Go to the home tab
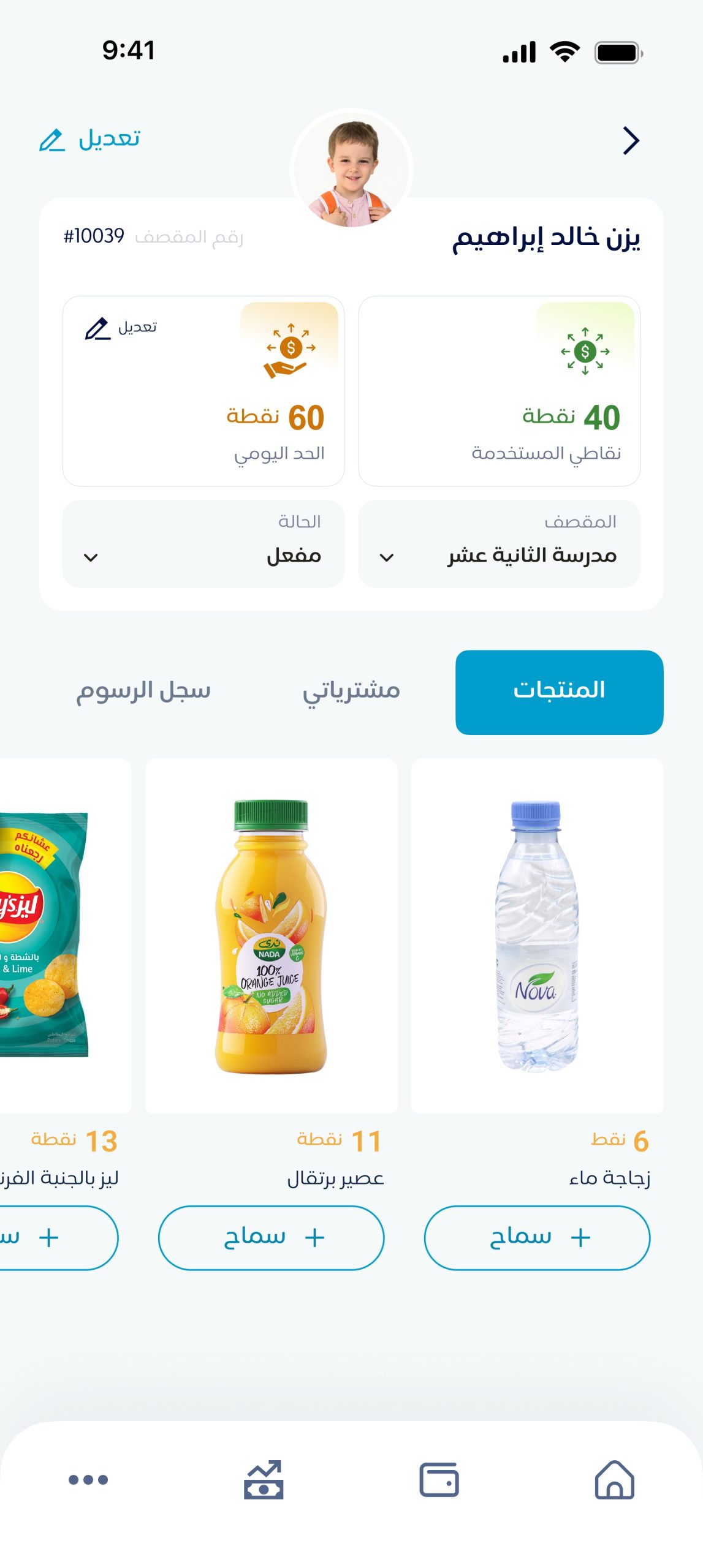703x1568 pixels. click(614, 1480)
